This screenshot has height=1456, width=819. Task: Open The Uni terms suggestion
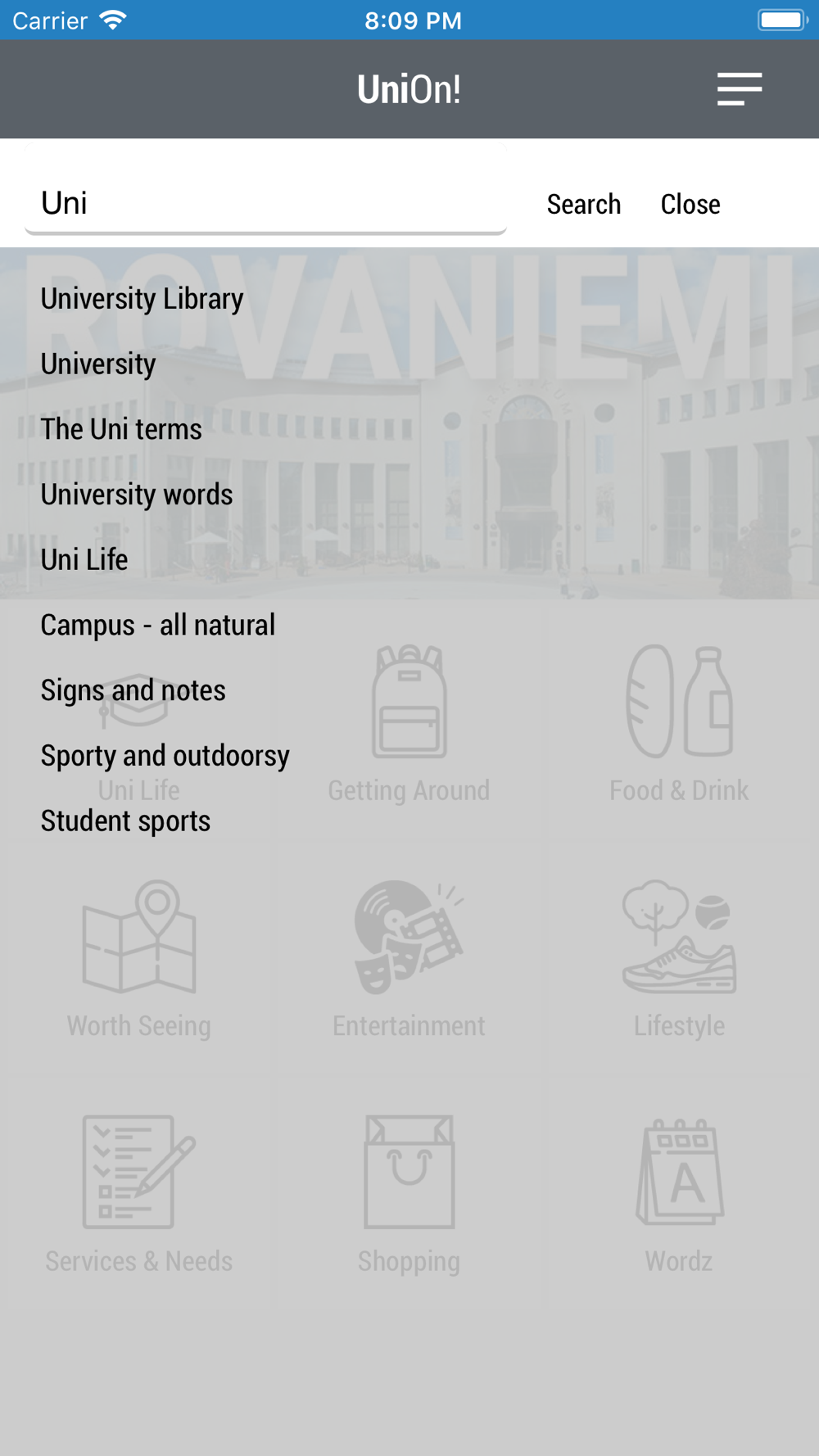(x=121, y=429)
